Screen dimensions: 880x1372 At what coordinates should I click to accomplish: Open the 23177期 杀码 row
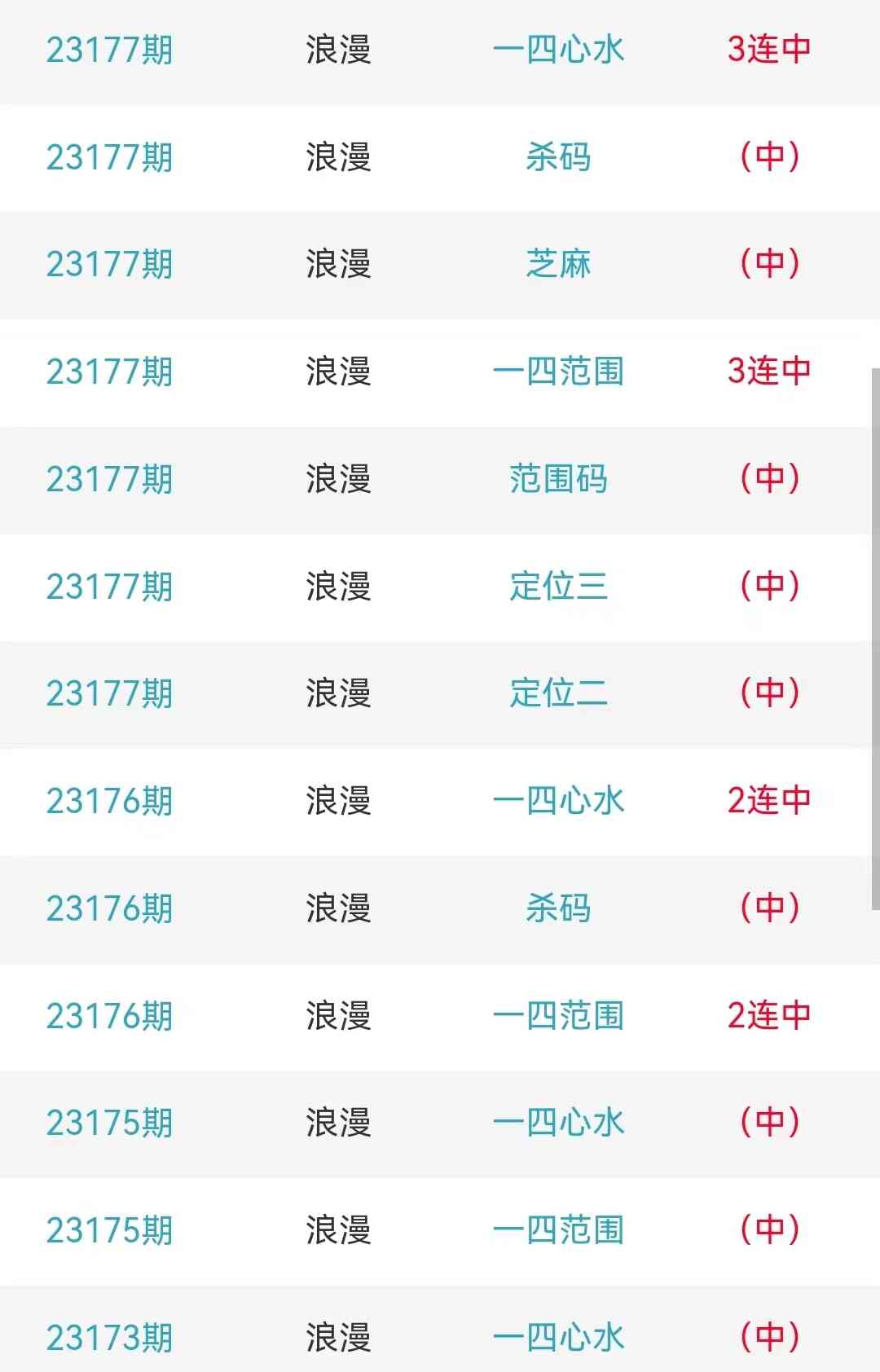click(558, 157)
